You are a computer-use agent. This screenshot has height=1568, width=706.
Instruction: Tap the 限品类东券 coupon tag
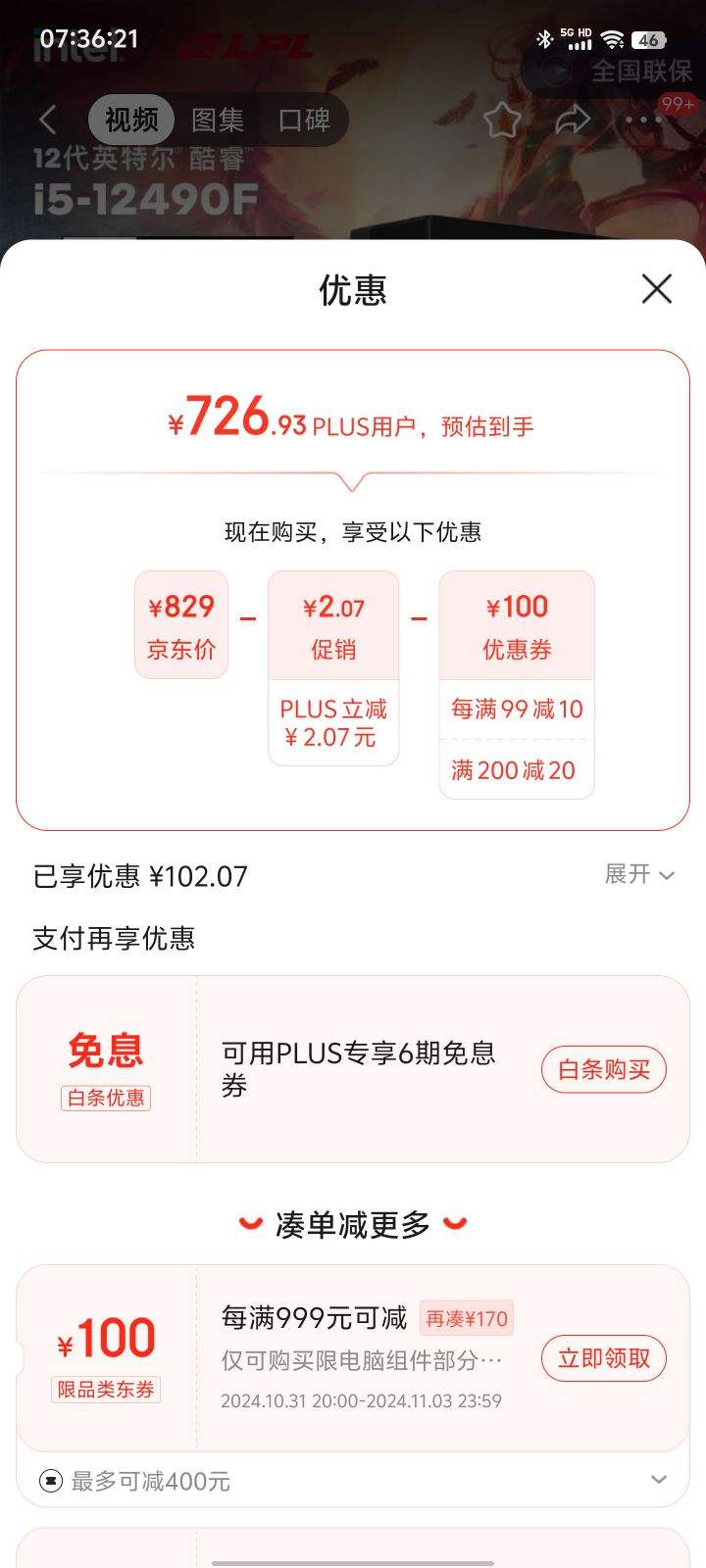pos(105,1390)
